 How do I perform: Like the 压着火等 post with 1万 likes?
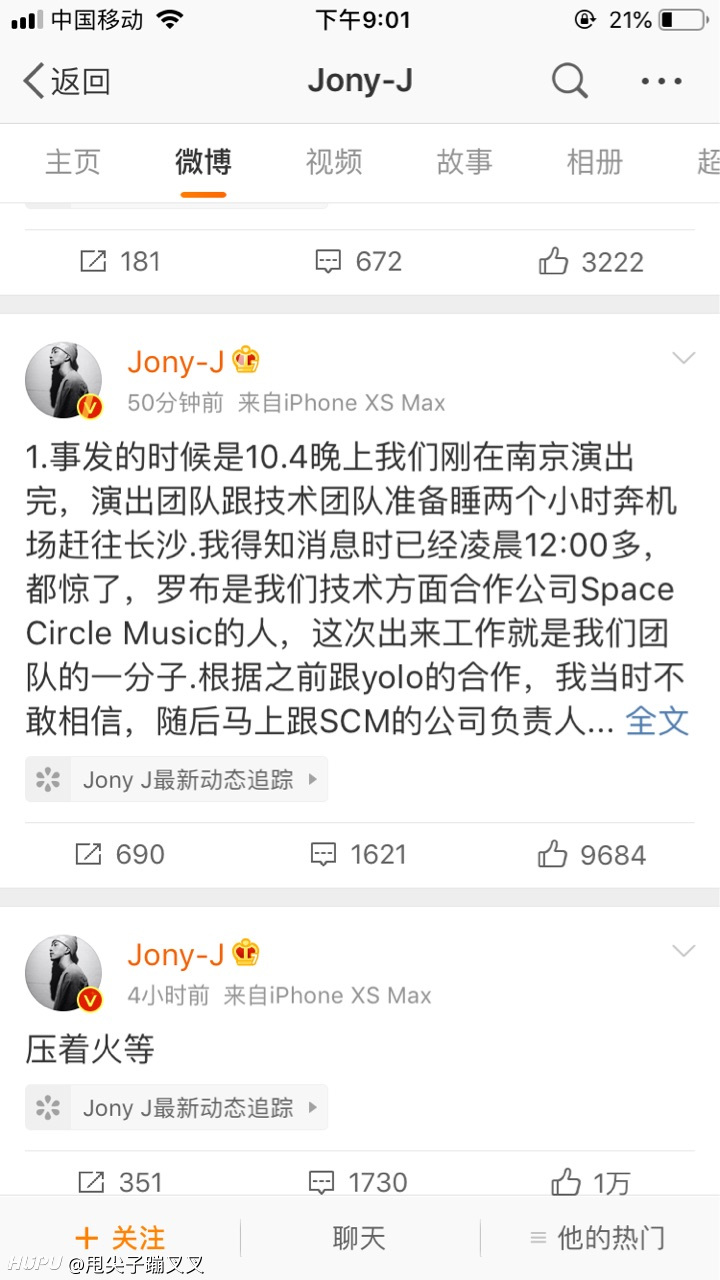[591, 1183]
